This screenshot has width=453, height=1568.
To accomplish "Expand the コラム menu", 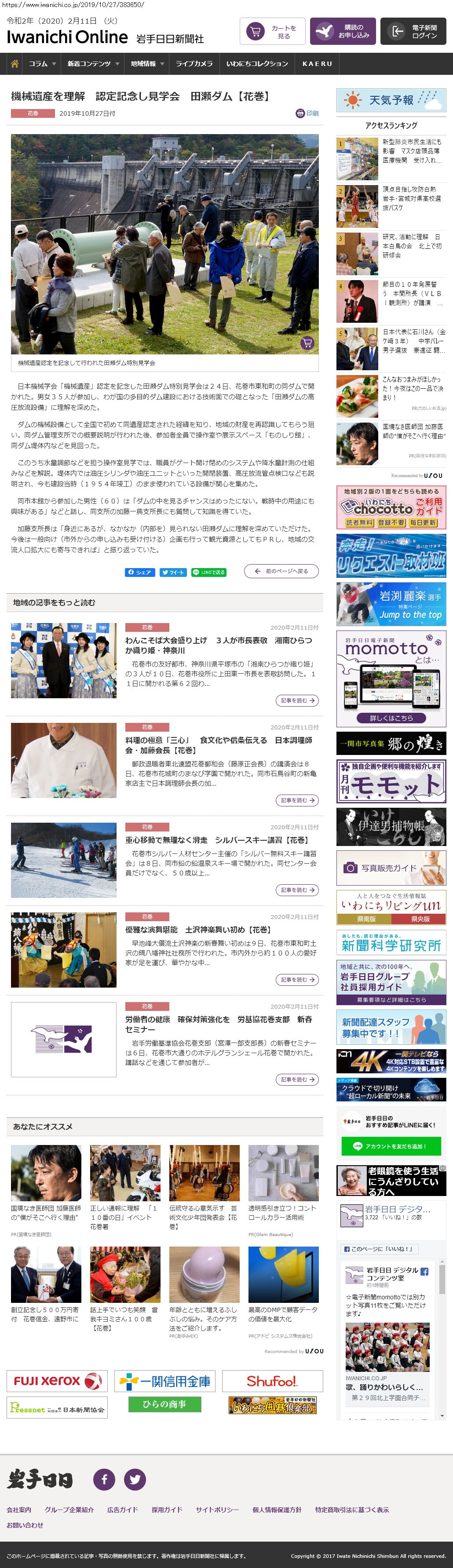I will [x=42, y=64].
